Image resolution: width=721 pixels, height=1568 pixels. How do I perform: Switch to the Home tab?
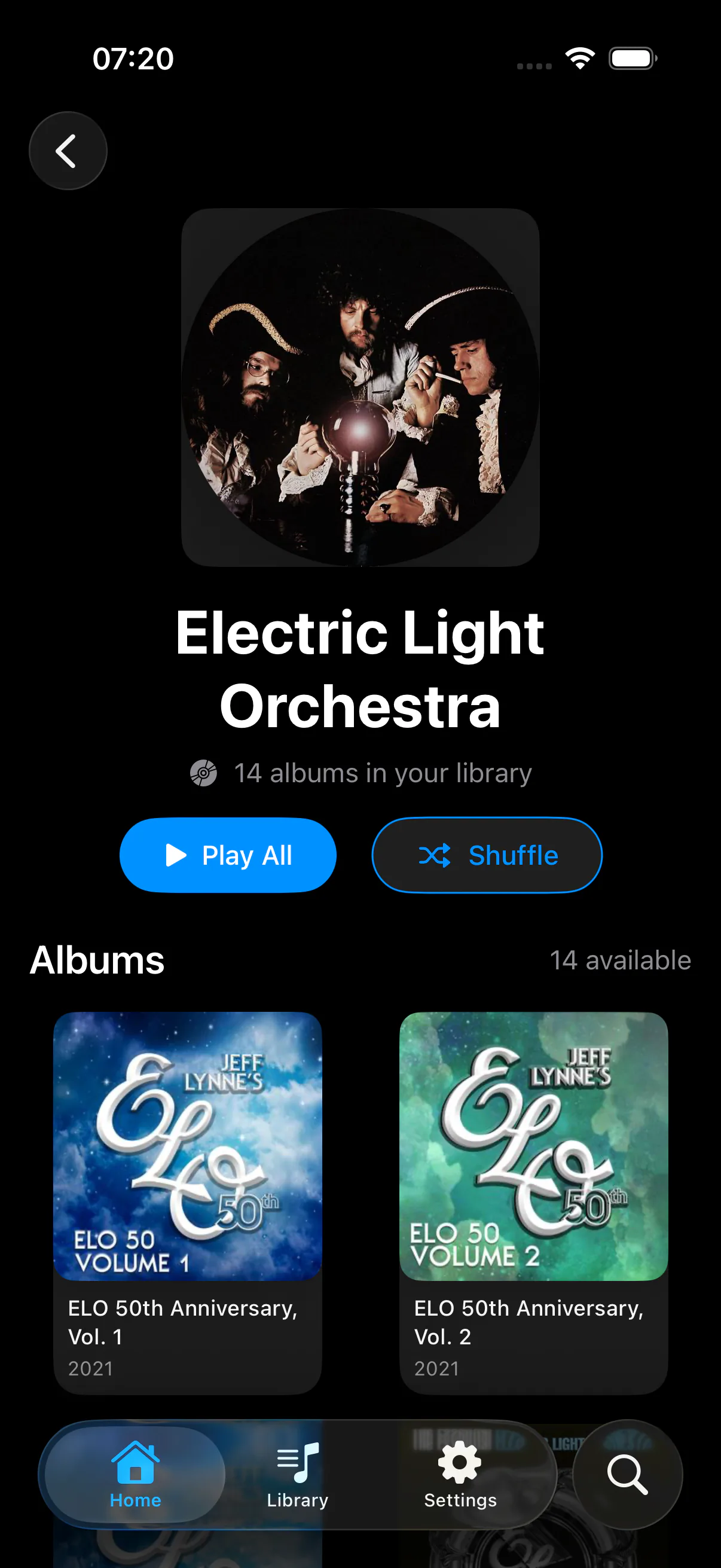pyautogui.click(x=135, y=1474)
